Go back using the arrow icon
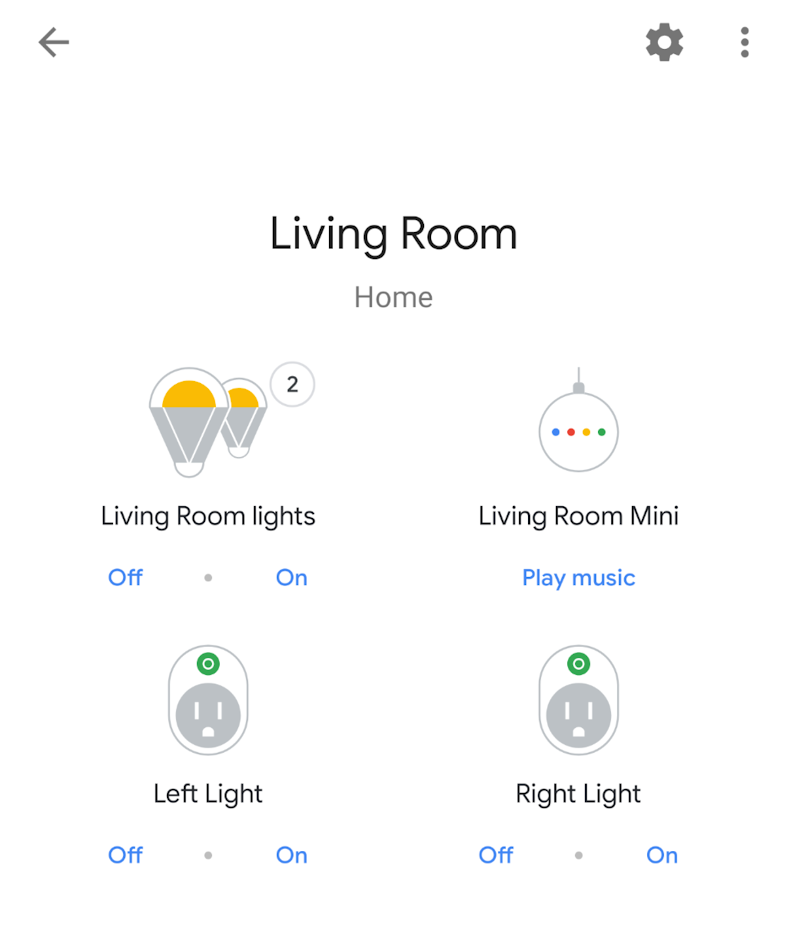The height and width of the screenshot is (937, 787). point(54,42)
